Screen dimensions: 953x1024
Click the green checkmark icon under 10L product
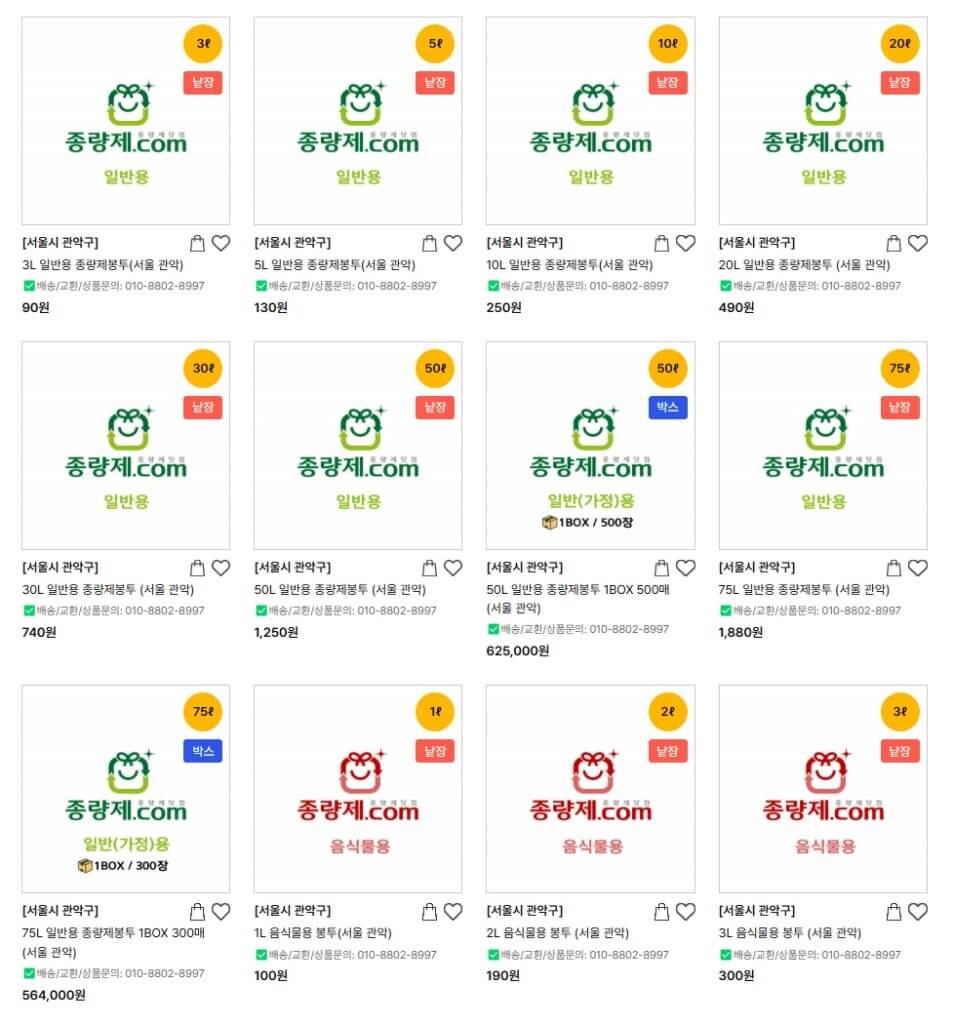pyautogui.click(x=493, y=285)
